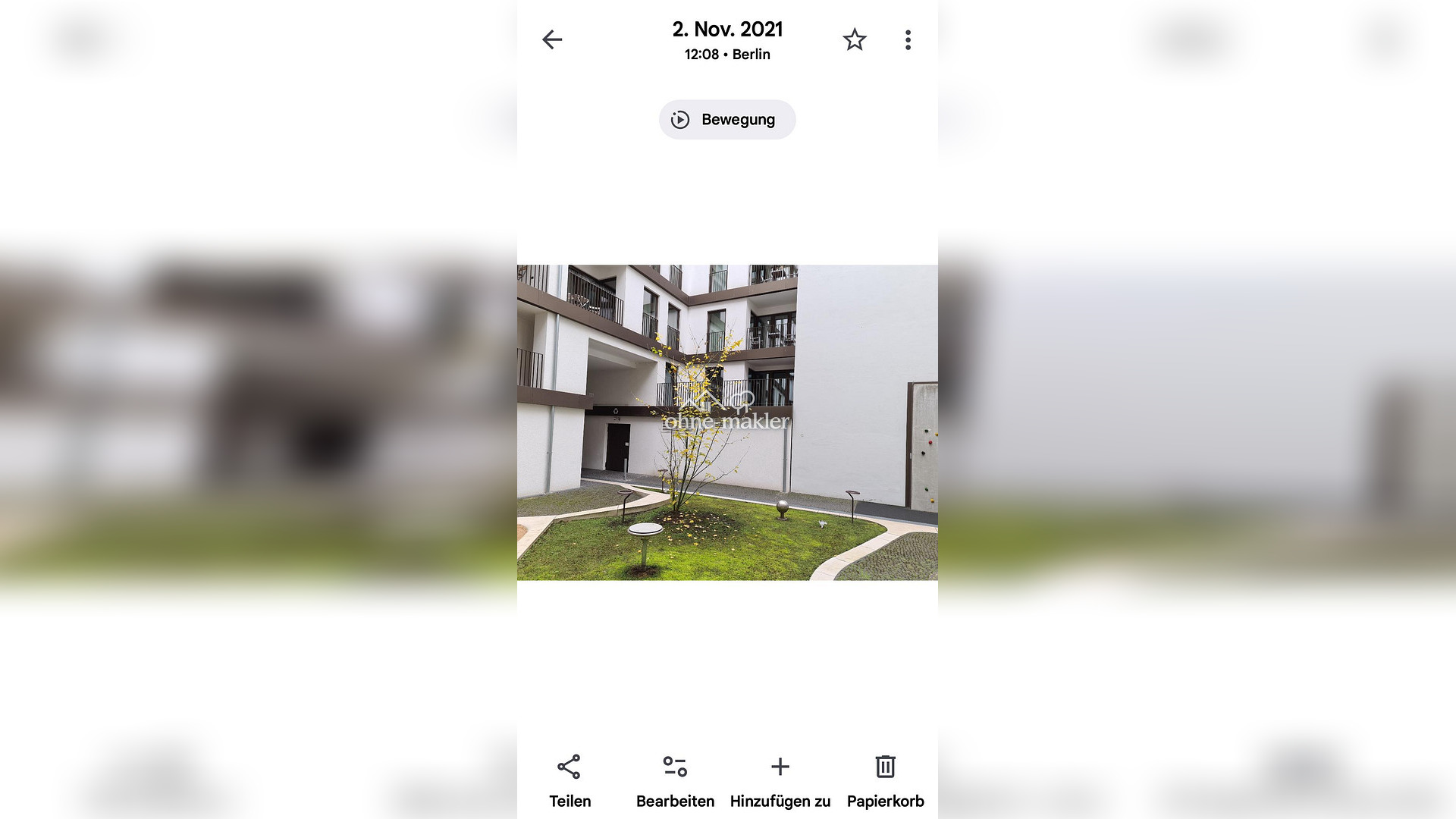Share this photo via Teilen
This screenshot has width=1456, height=819.
pos(570,780)
